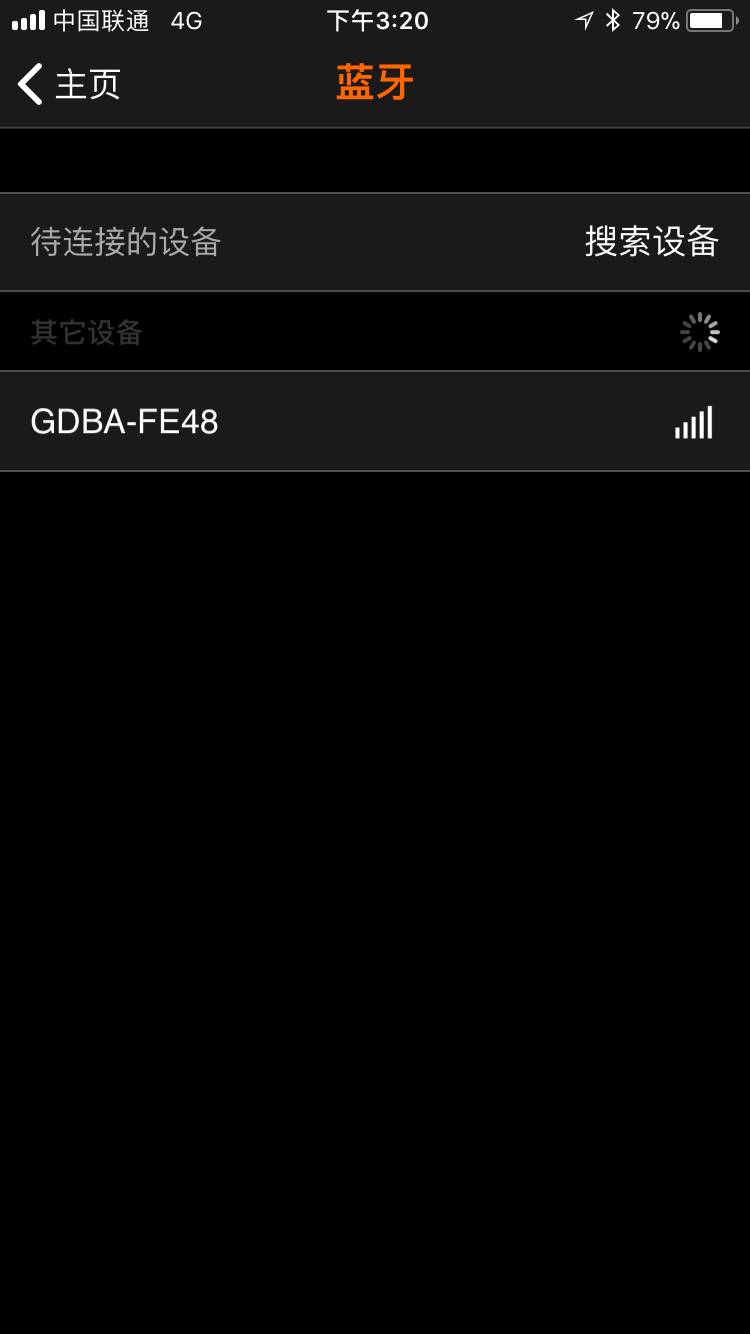Tap the 4G network indicator
750x1334 pixels.
[x=185, y=20]
